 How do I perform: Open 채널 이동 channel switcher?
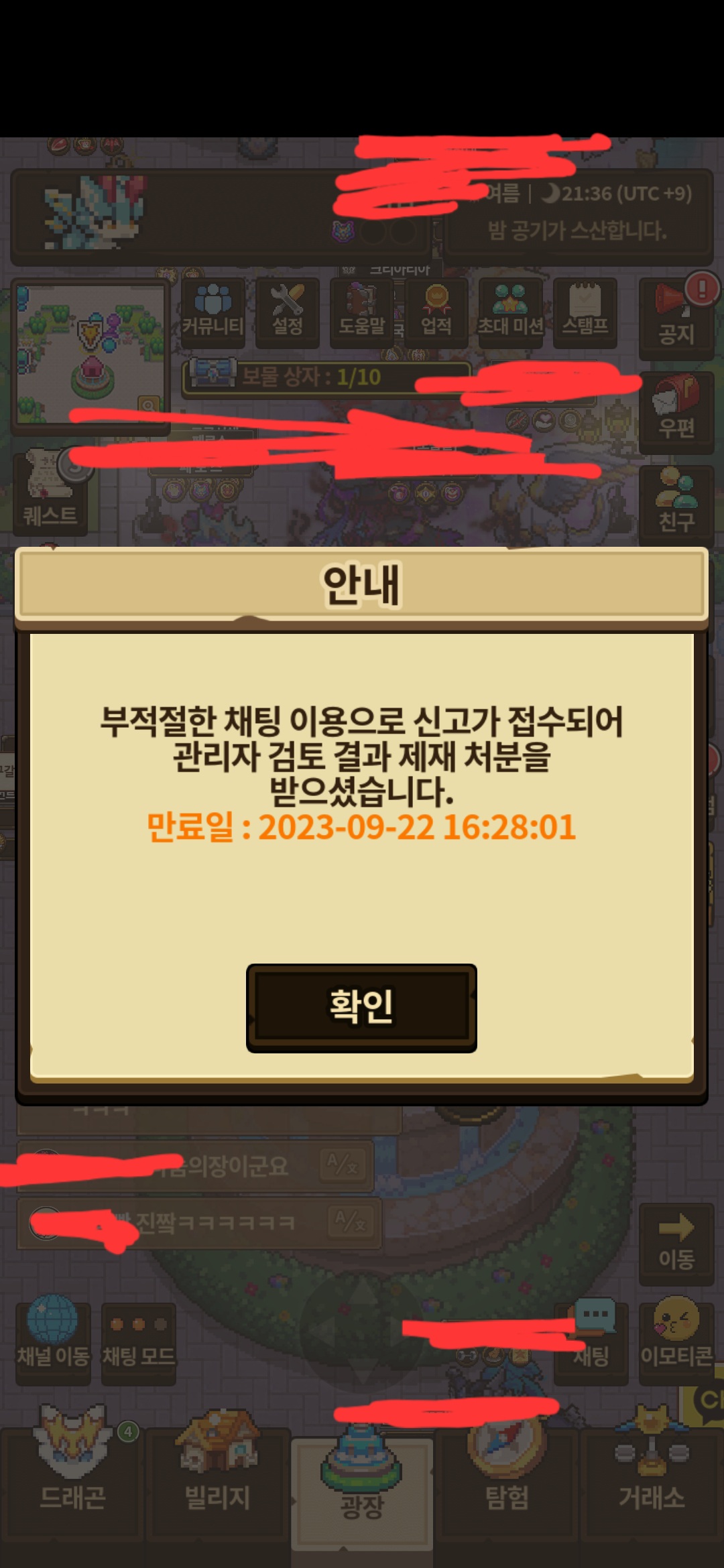[53, 1342]
